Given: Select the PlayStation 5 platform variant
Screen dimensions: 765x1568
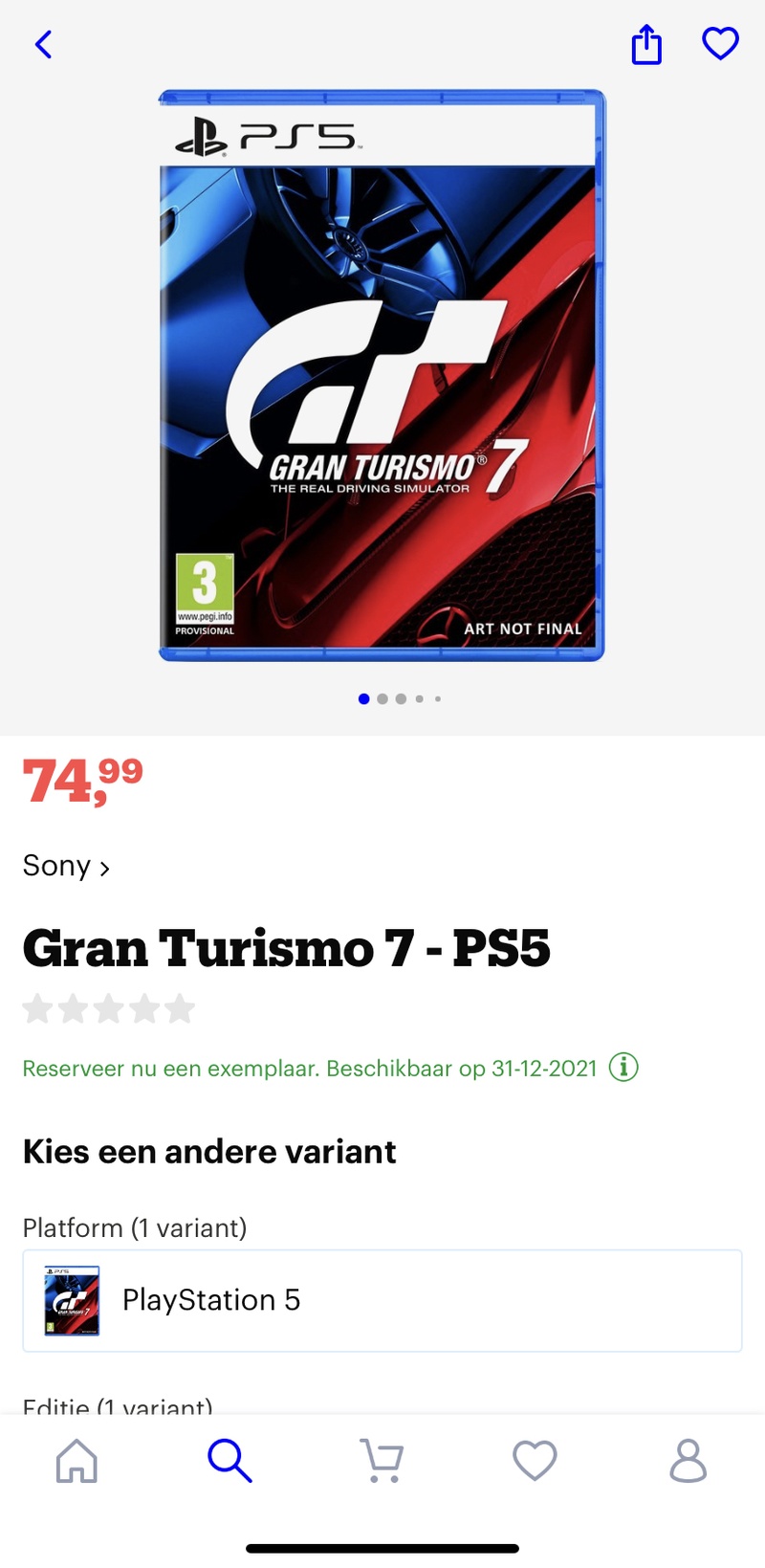Looking at the screenshot, I should coord(382,1300).
